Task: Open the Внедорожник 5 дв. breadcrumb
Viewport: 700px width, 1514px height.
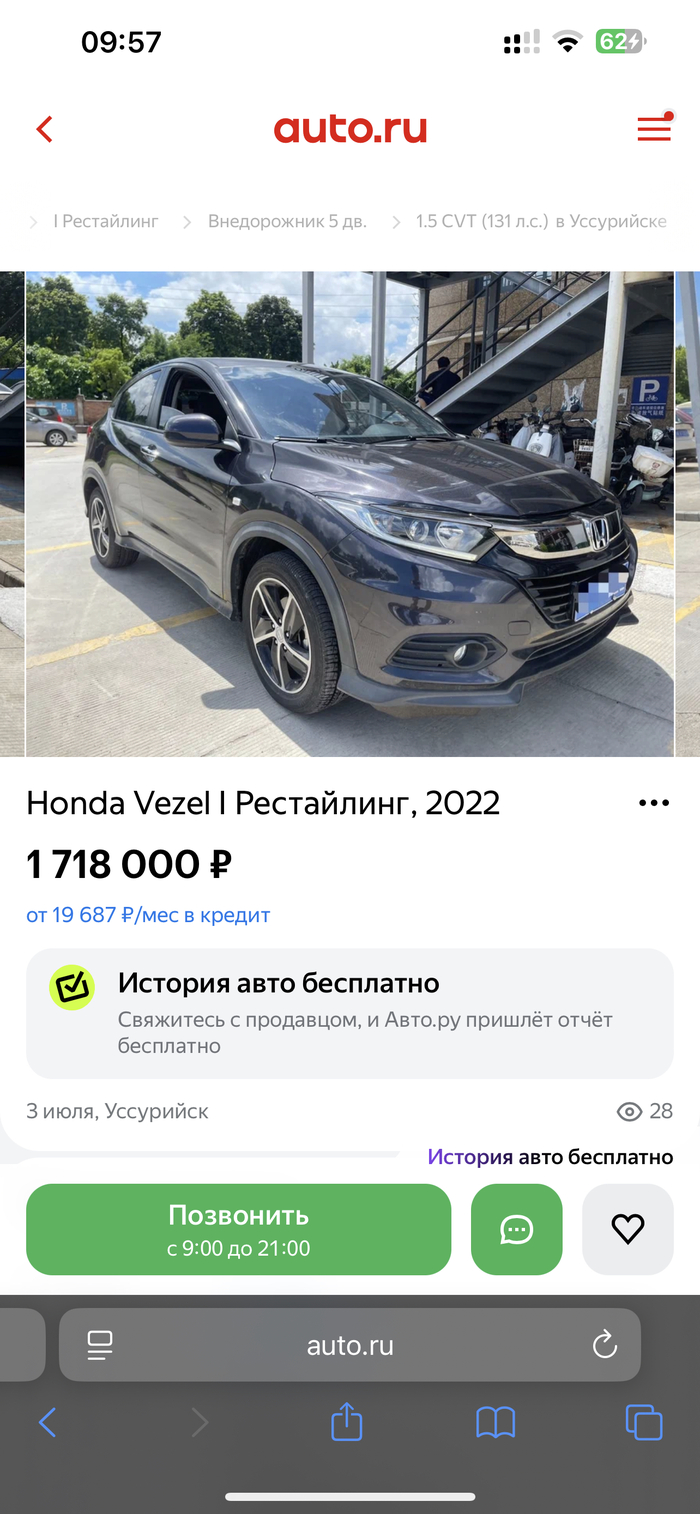Action: pos(287,221)
